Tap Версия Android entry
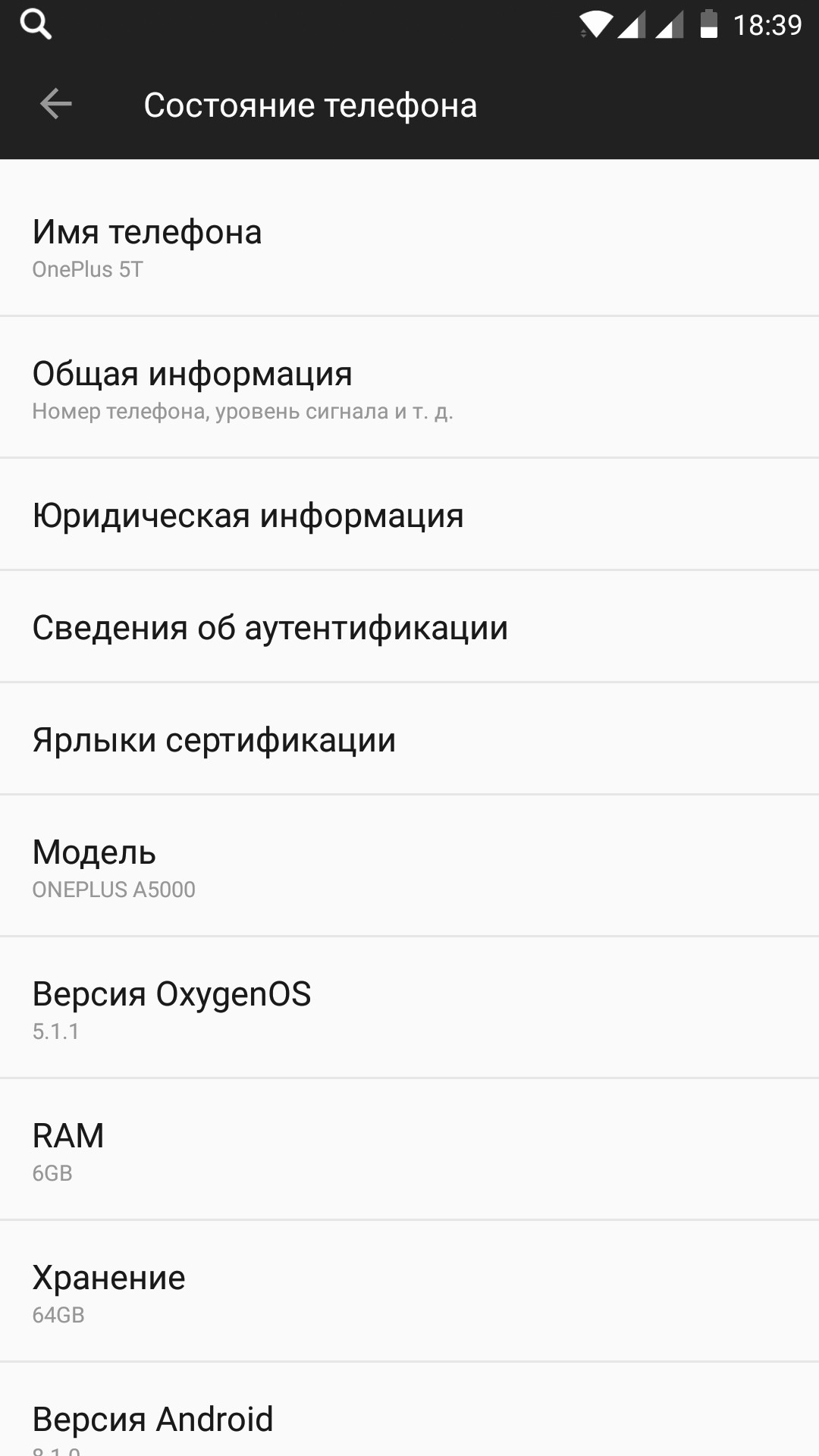 [x=409, y=1409]
